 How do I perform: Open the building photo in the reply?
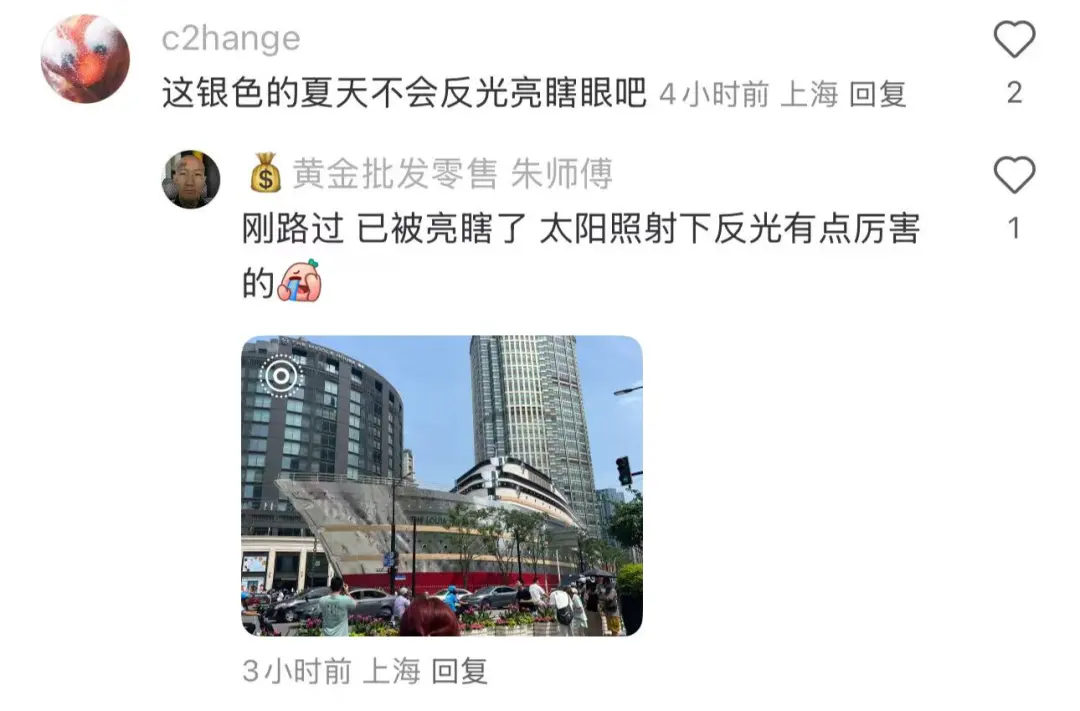tap(442, 485)
